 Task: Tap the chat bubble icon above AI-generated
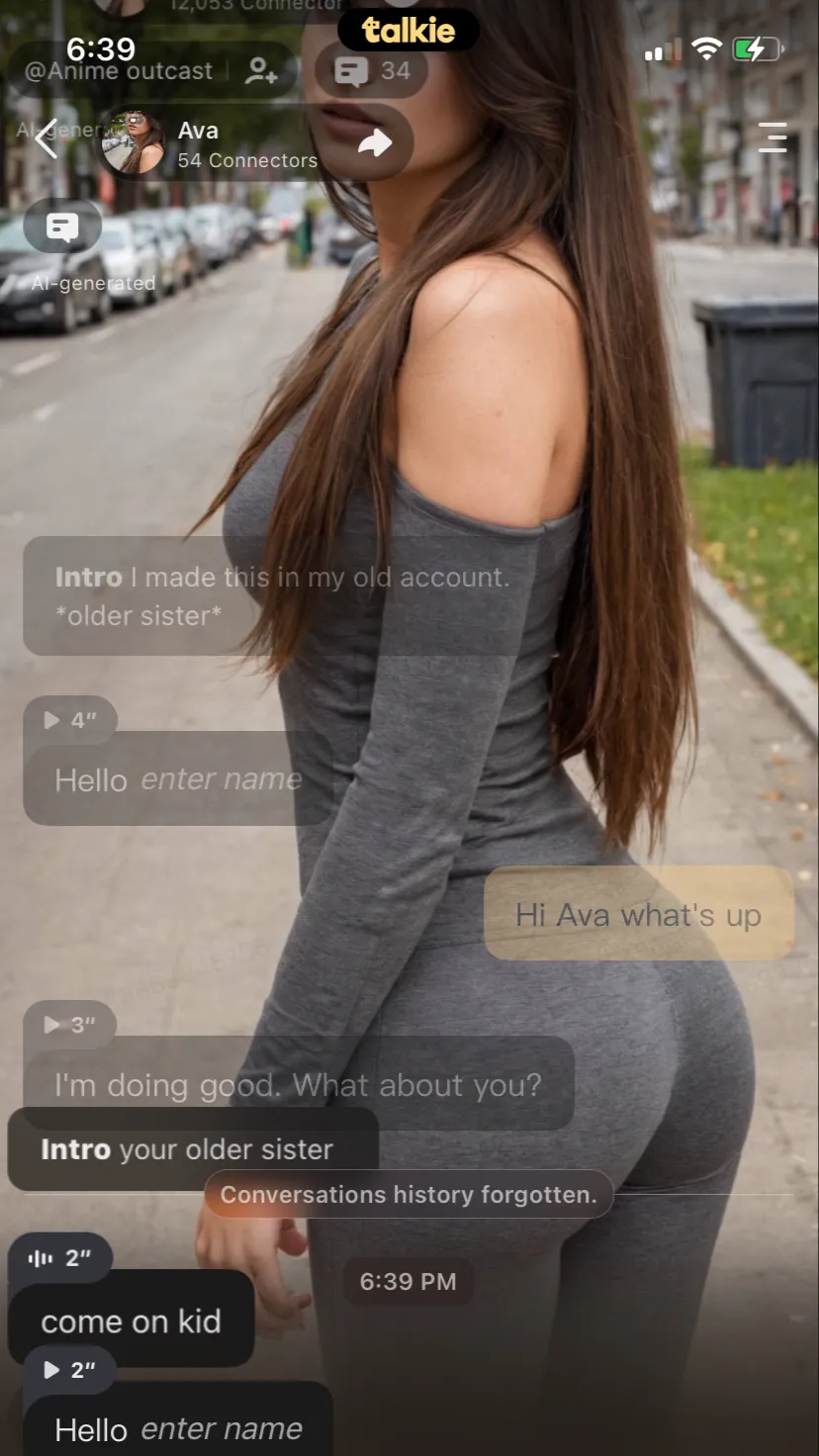(x=62, y=227)
